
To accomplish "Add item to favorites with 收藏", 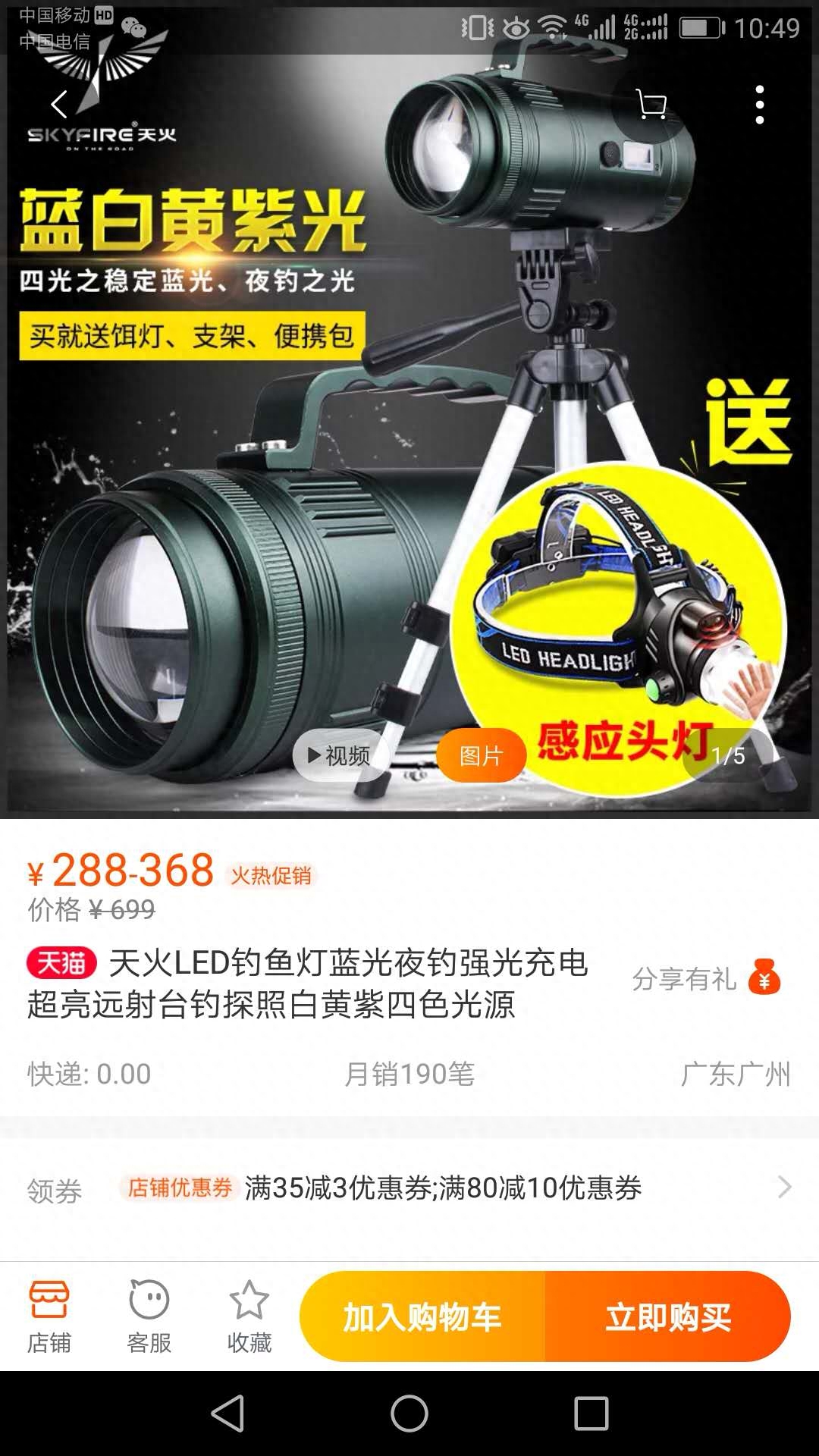I will tap(249, 1317).
